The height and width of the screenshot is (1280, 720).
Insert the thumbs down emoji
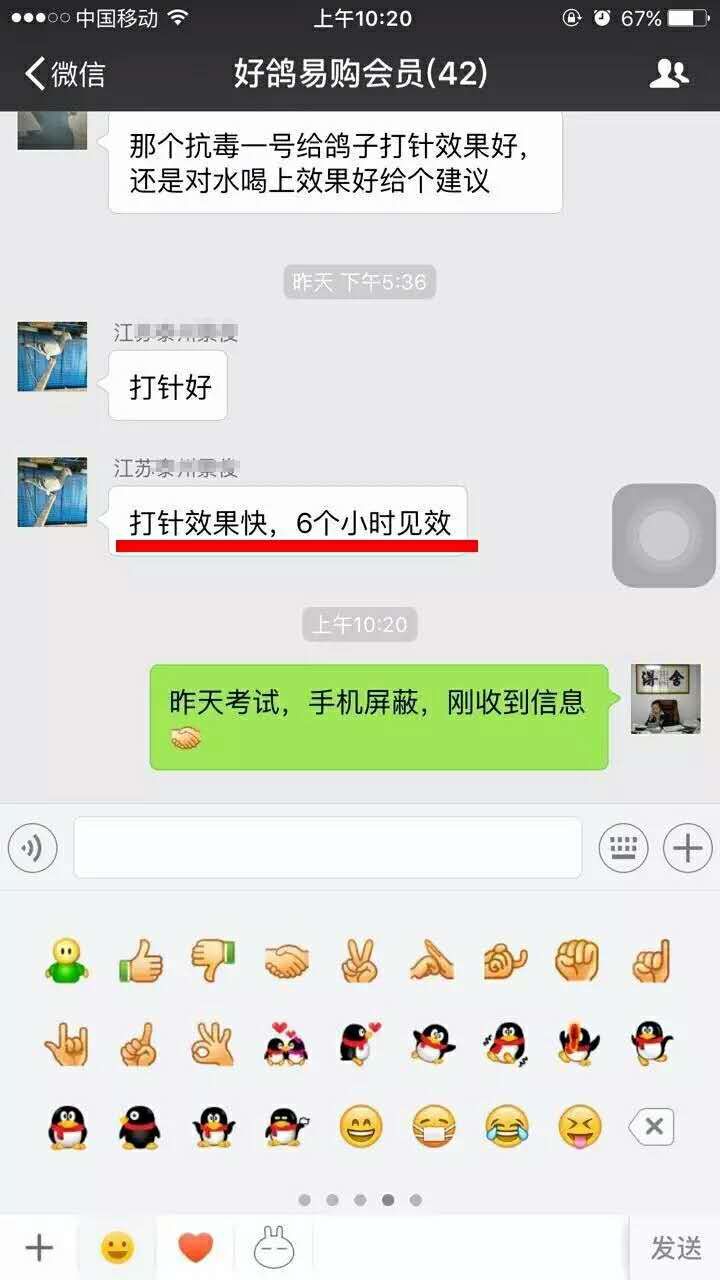213,961
